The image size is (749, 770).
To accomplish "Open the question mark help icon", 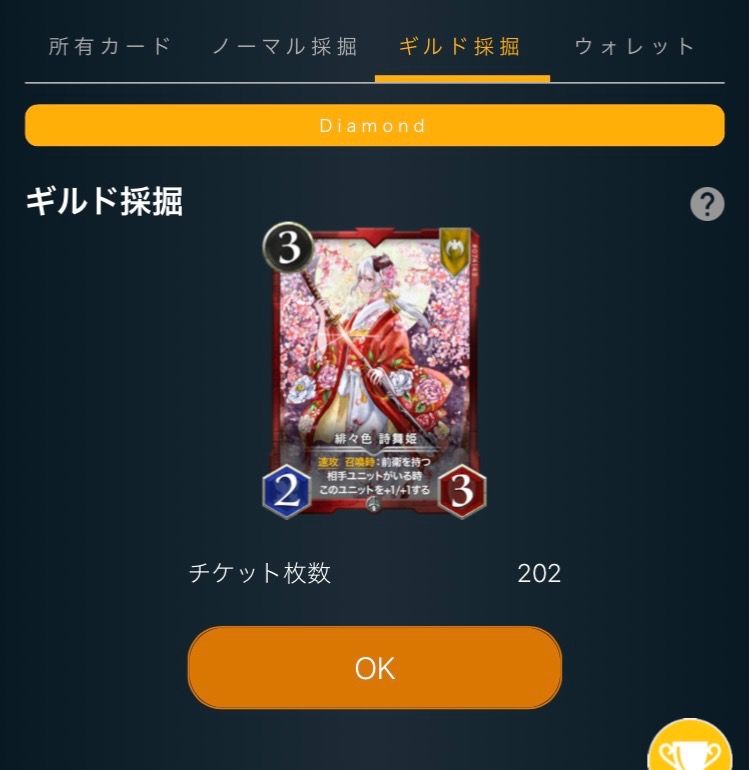I will [707, 205].
